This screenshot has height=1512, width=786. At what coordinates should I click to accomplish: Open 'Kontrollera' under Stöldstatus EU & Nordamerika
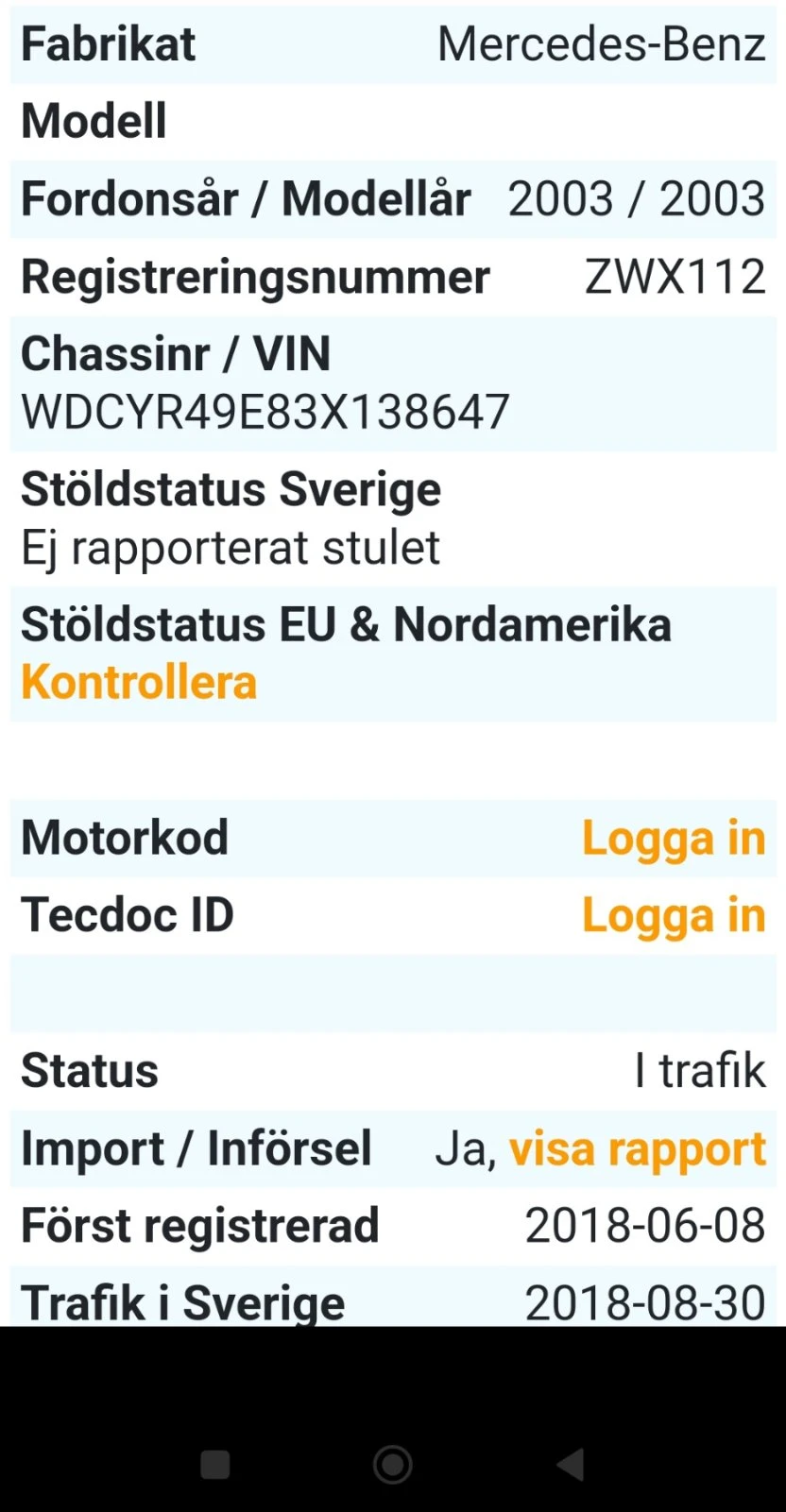point(138,681)
